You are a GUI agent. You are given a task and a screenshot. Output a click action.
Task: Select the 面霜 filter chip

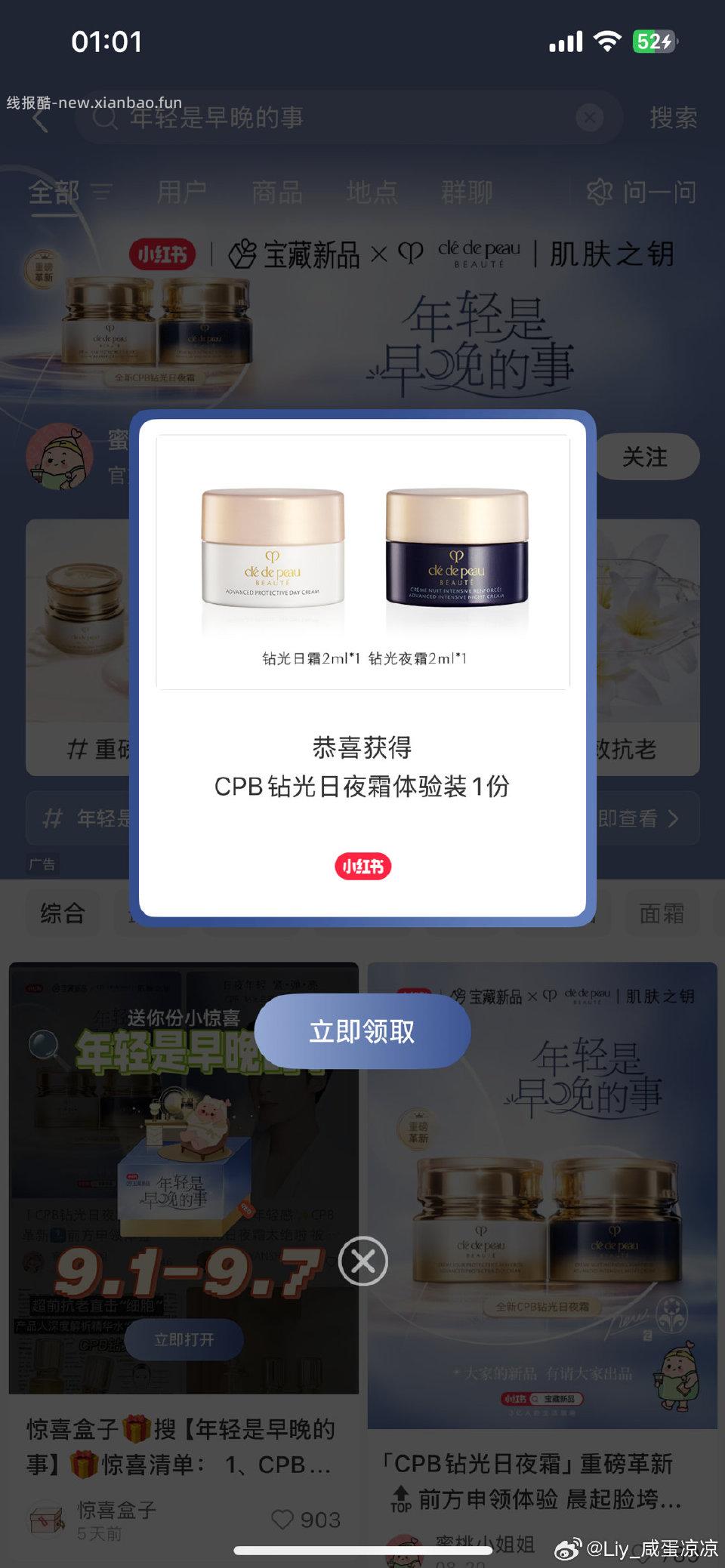pos(661,913)
